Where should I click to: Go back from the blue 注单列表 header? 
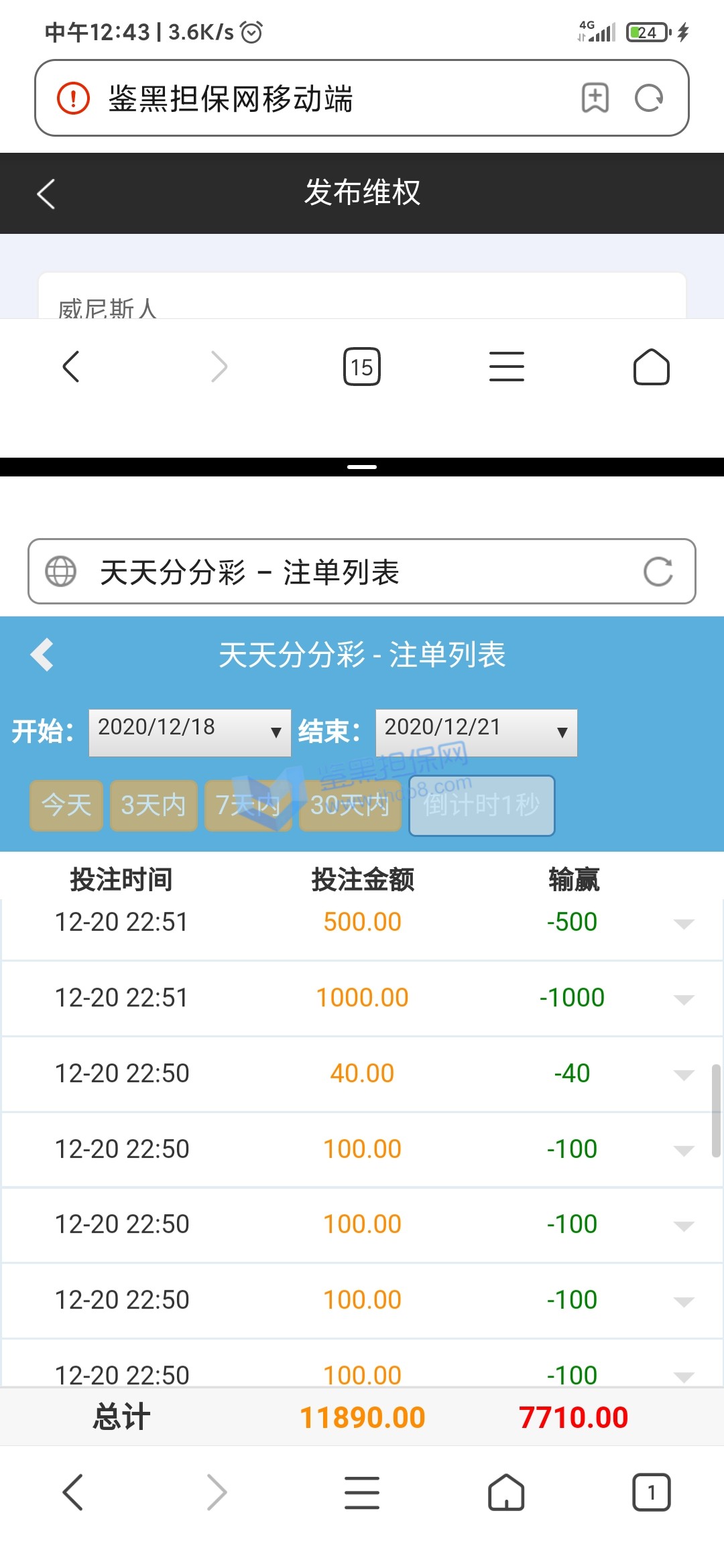42,655
